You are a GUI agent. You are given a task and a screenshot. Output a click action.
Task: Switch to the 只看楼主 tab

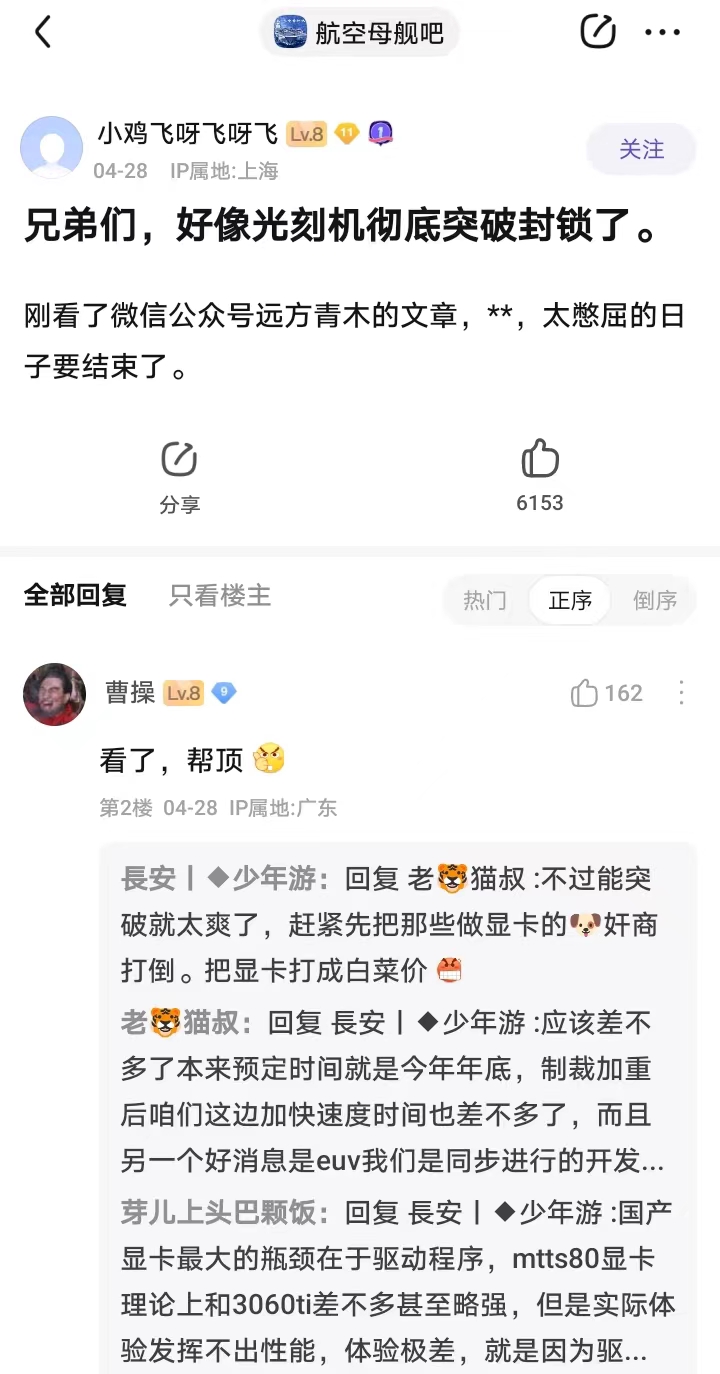220,595
